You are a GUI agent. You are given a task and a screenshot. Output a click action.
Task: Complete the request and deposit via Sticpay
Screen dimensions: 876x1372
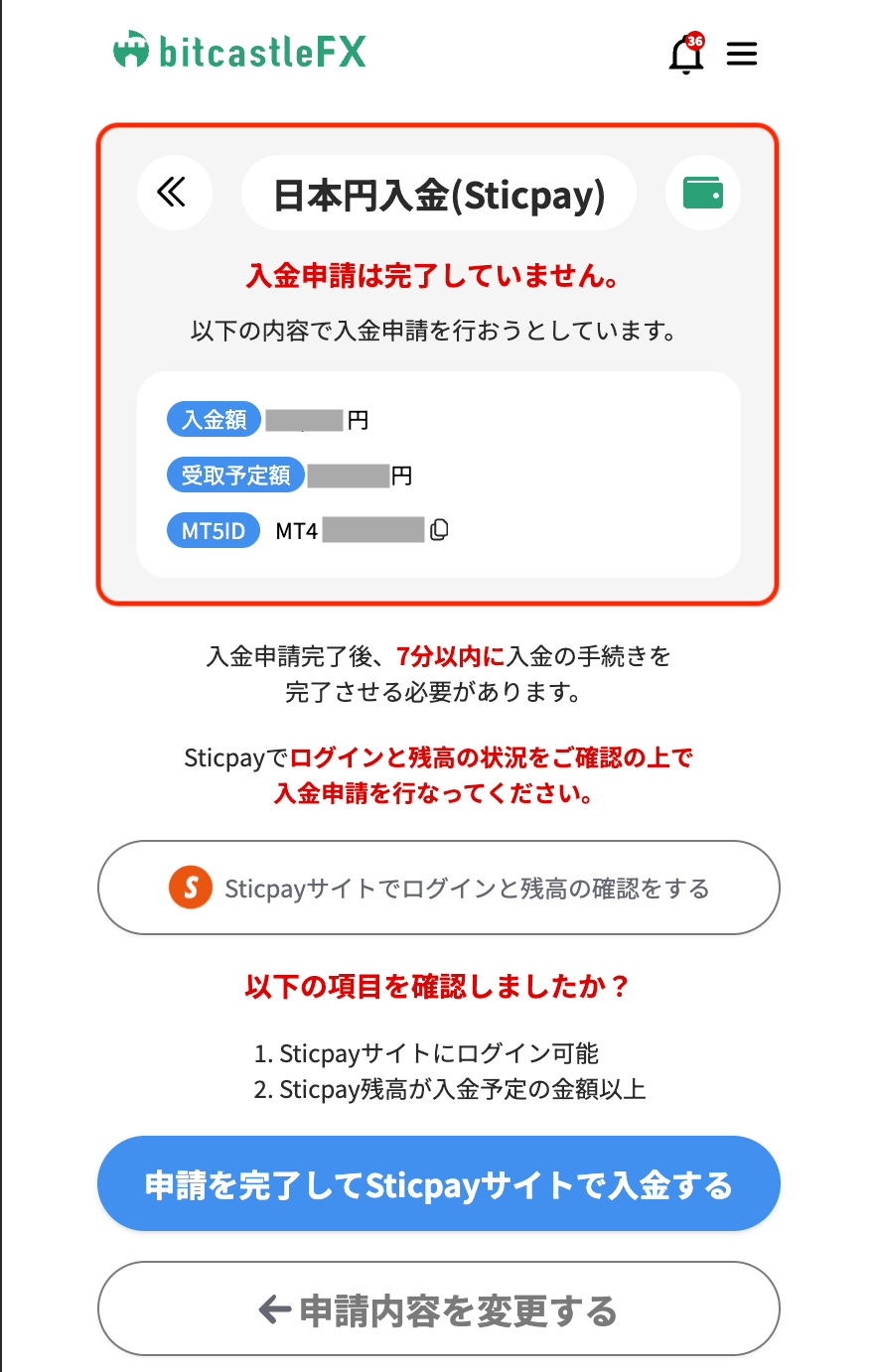tap(438, 1184)
